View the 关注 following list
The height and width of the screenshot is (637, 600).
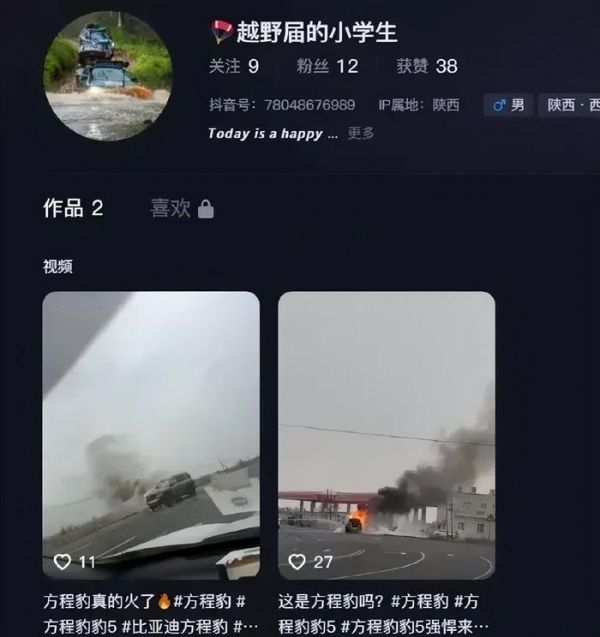pos(233,66)
